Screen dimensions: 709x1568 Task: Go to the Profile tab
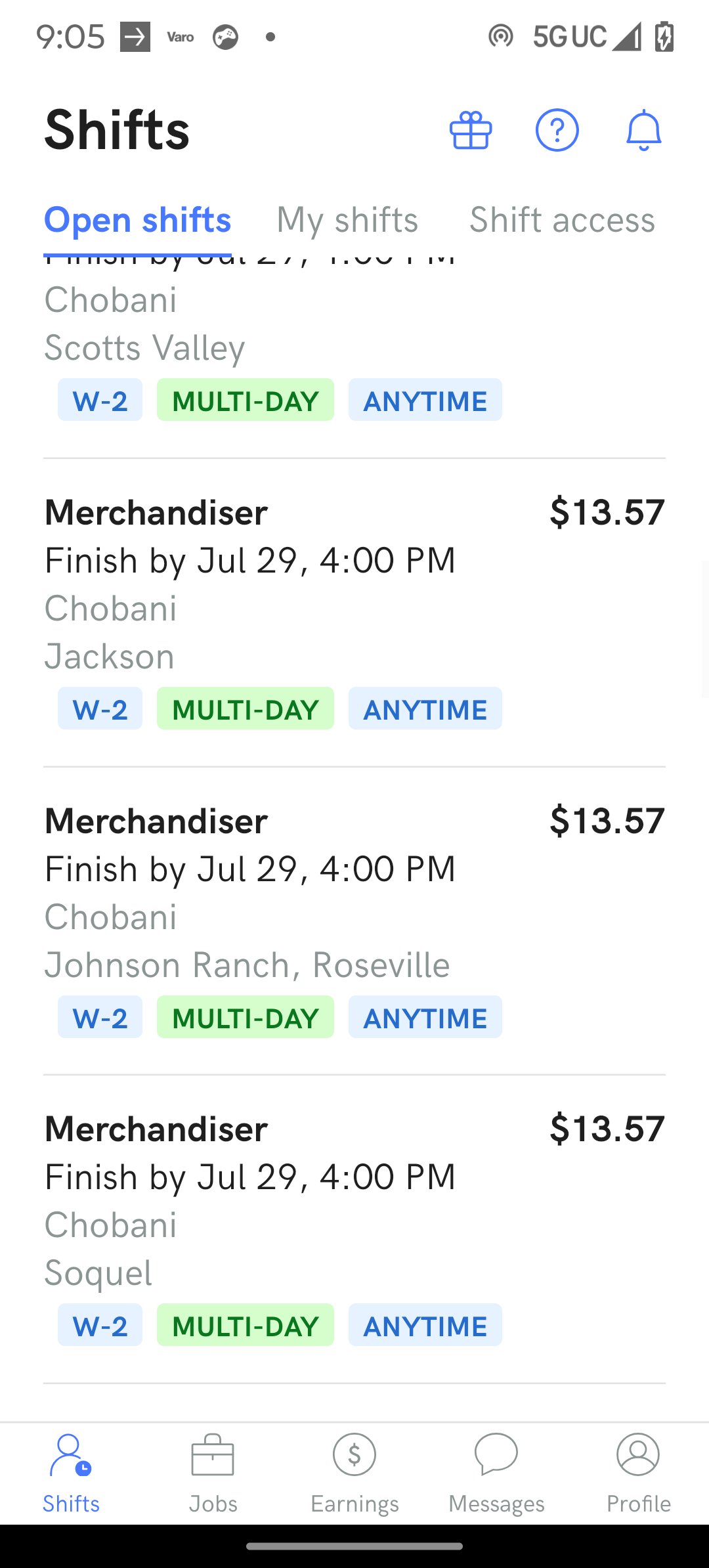638,1473
